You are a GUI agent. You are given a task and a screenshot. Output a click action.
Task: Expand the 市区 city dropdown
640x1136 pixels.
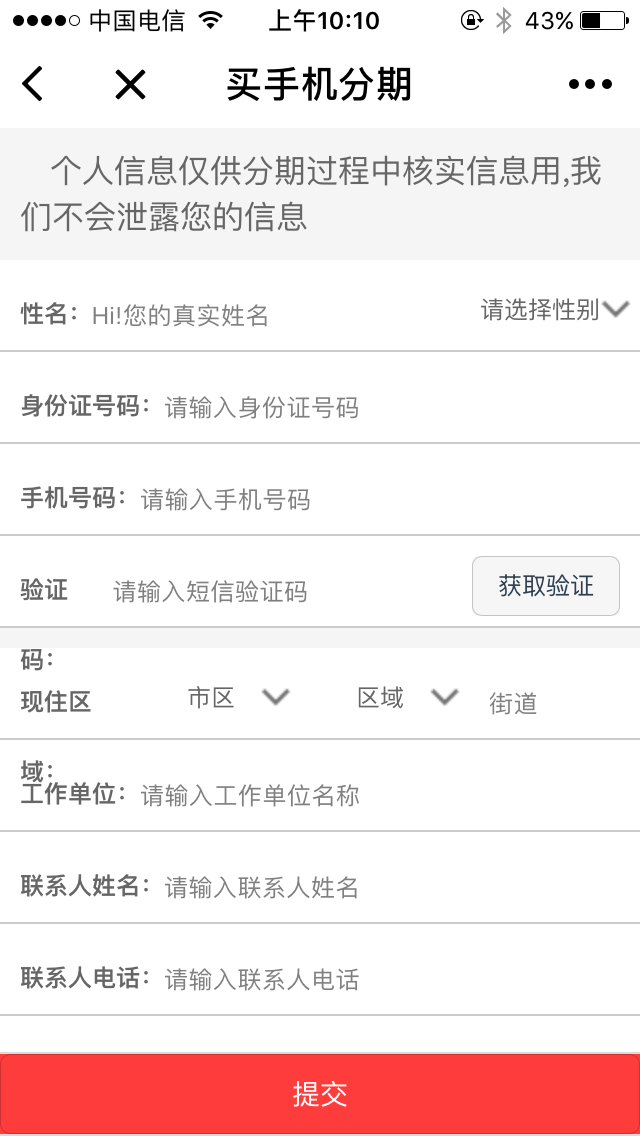(x=238, y=698)
